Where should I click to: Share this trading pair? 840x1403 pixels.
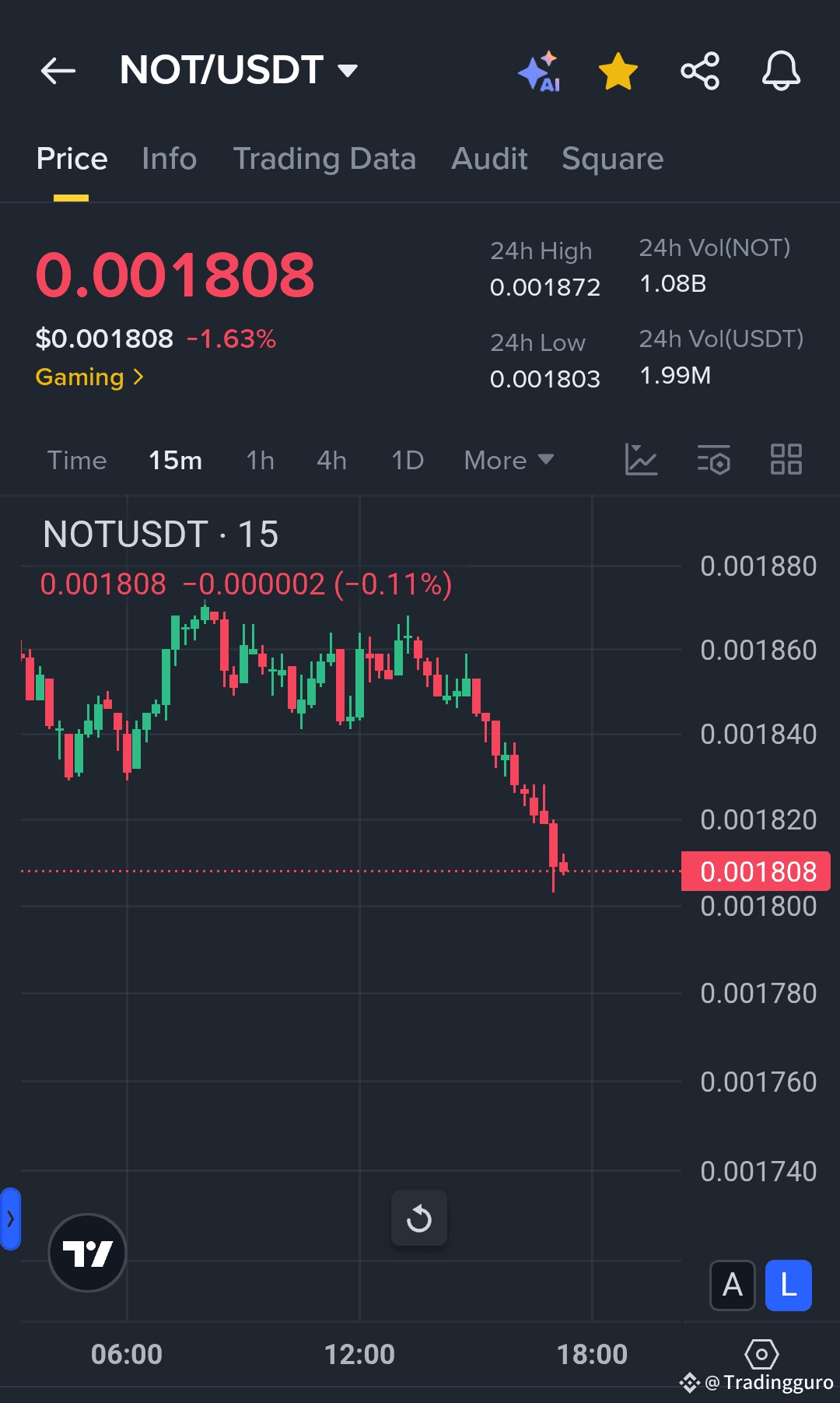[700, 71]
